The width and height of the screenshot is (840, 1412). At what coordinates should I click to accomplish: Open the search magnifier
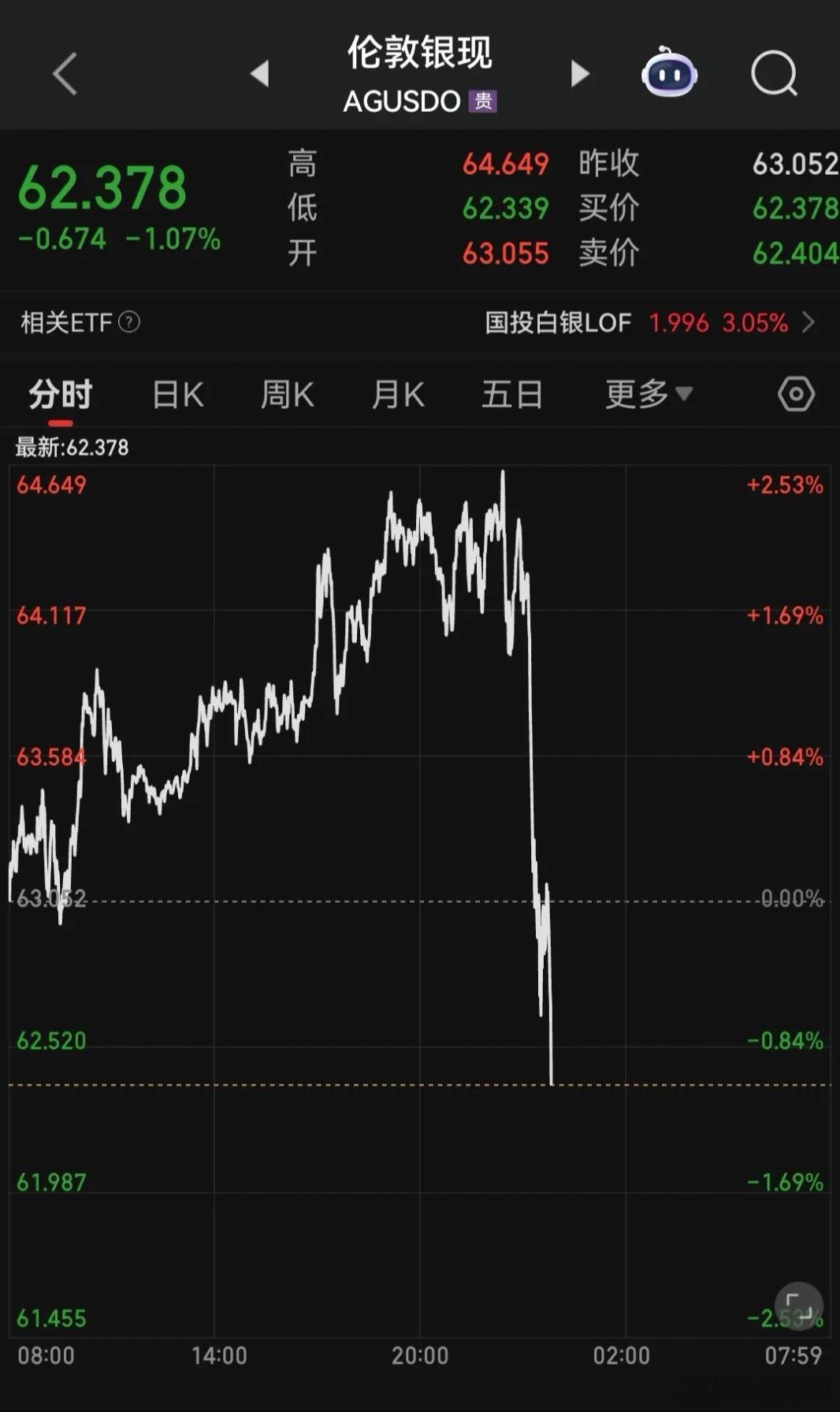click(773, 72)
